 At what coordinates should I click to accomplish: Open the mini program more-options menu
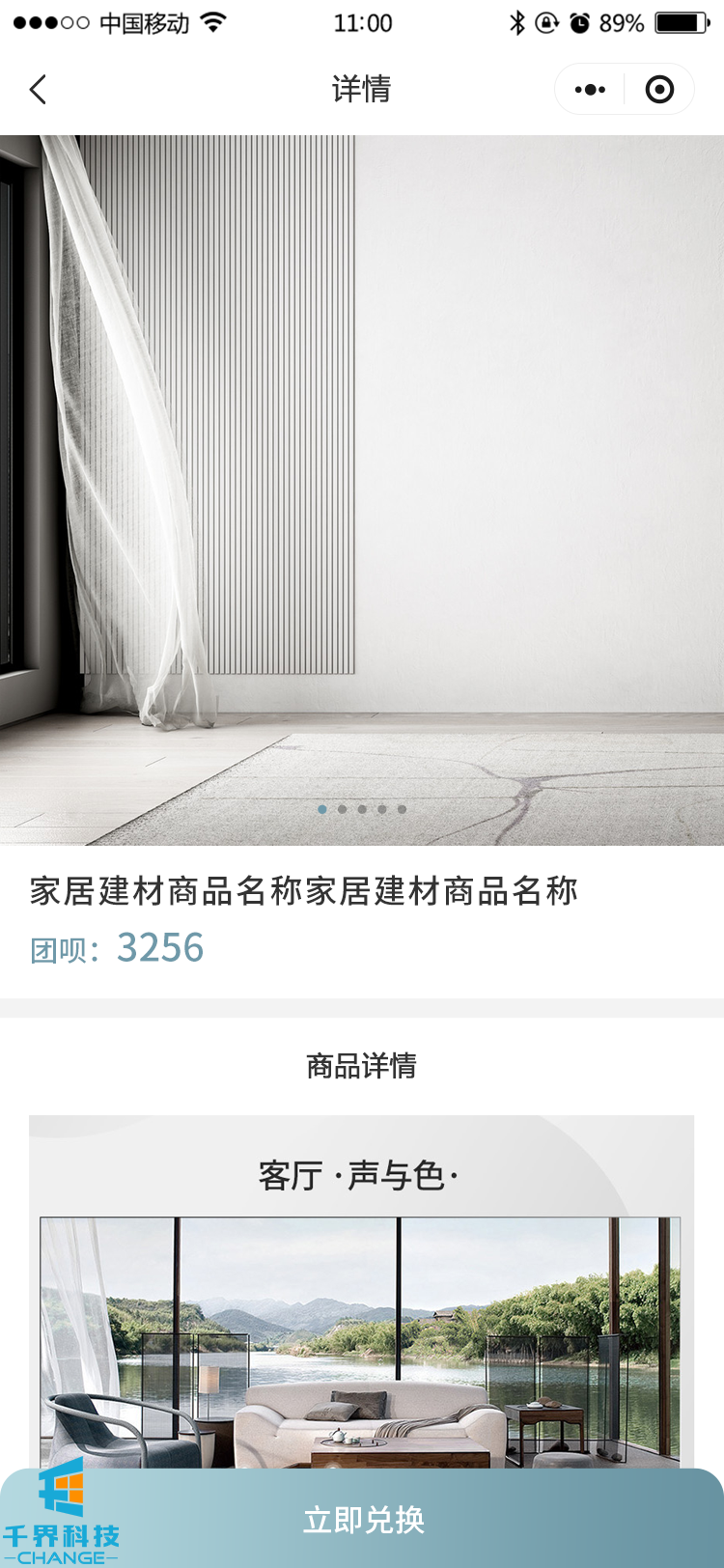pyautogui.click(x=590, y=90)
